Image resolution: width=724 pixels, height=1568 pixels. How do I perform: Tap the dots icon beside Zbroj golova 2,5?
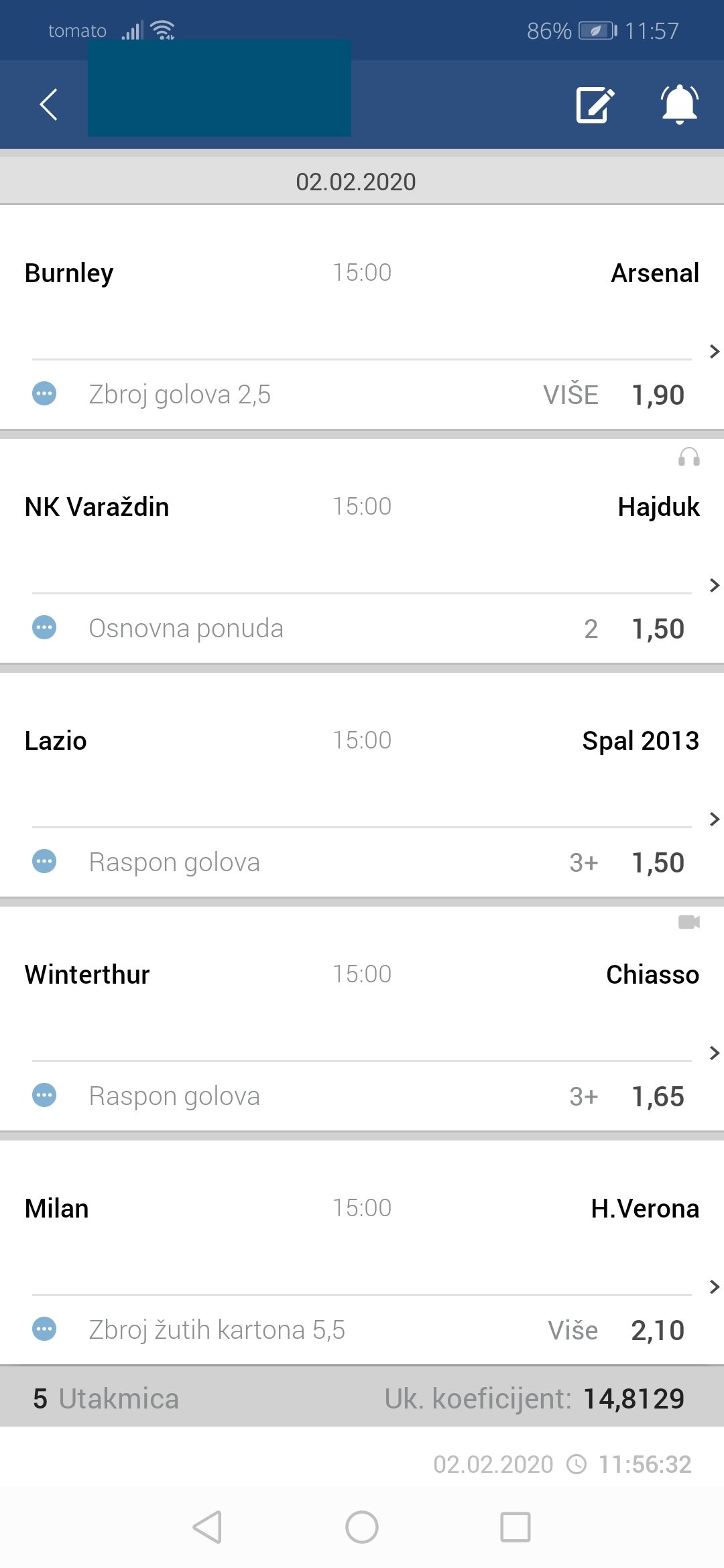click(x=44, y=394)
